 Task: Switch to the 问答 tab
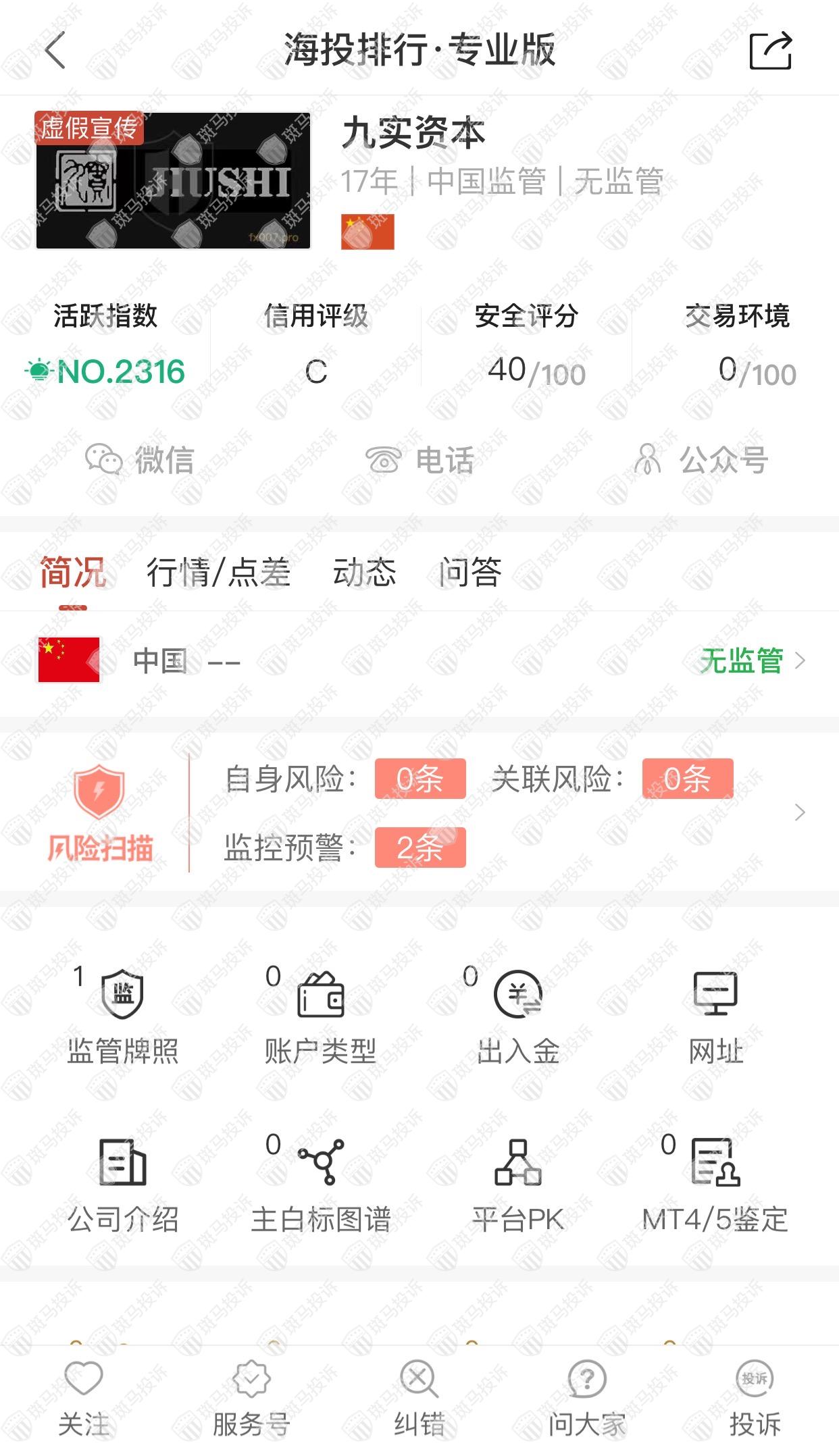click(469, 573)
